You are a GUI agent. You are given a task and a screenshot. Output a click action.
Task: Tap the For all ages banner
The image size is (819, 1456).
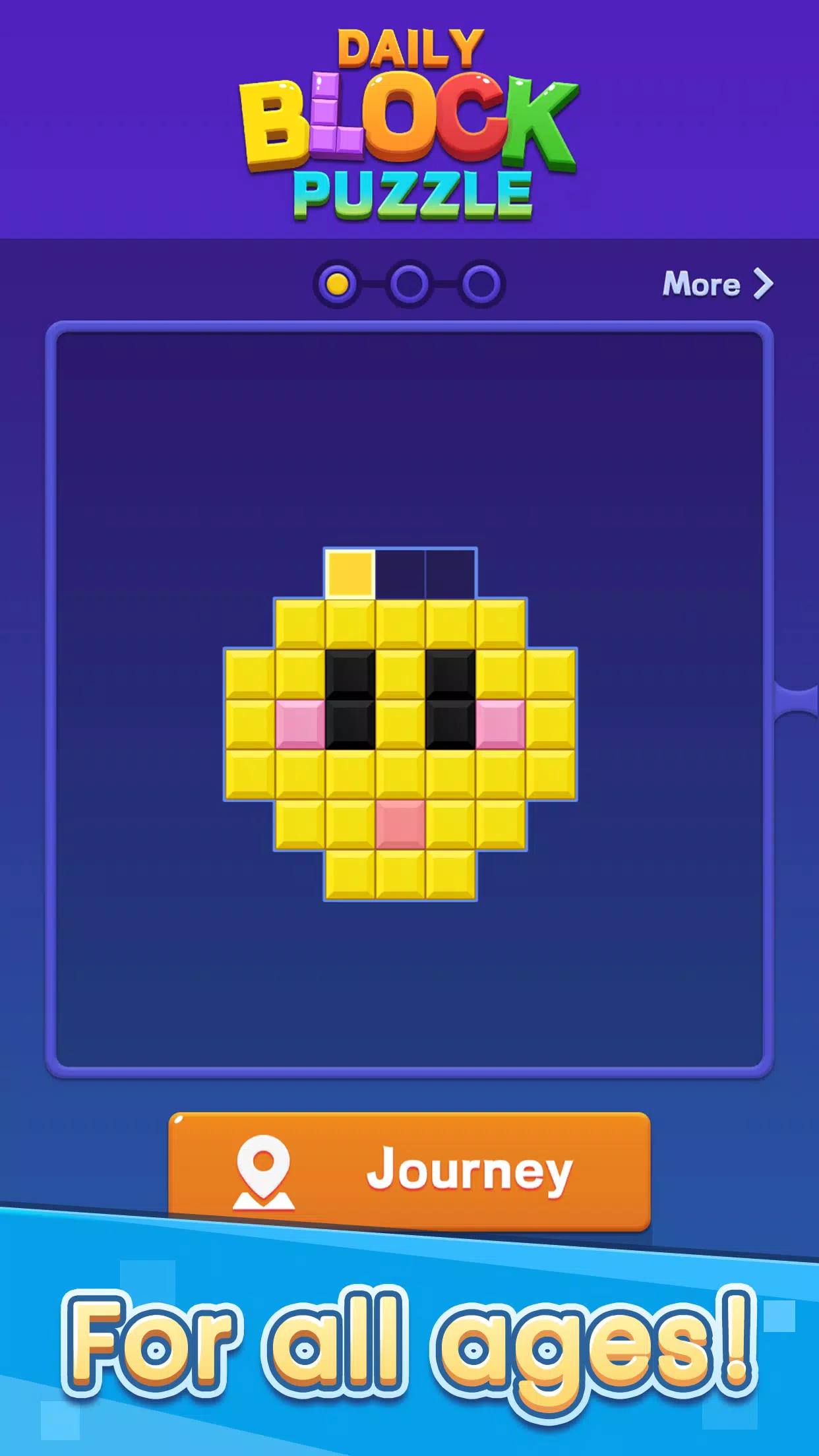pyautogui.click(x=409, y=1345)
